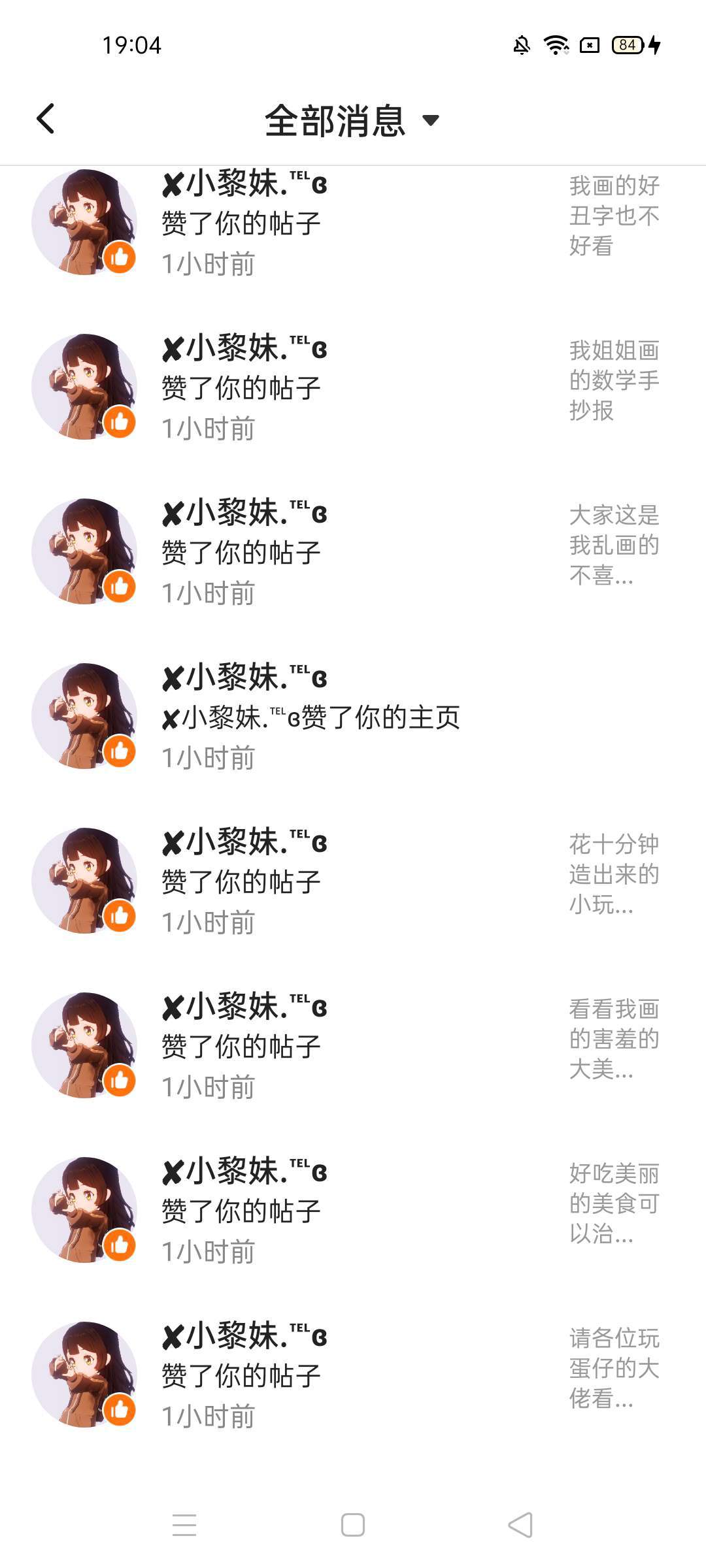Expand the 全部消息 filter dropdown

tap(352, 121)
